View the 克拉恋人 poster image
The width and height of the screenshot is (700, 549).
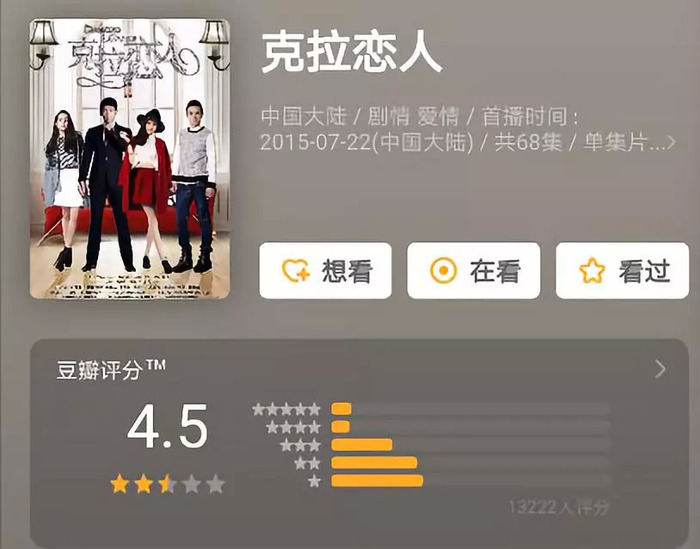129,158
